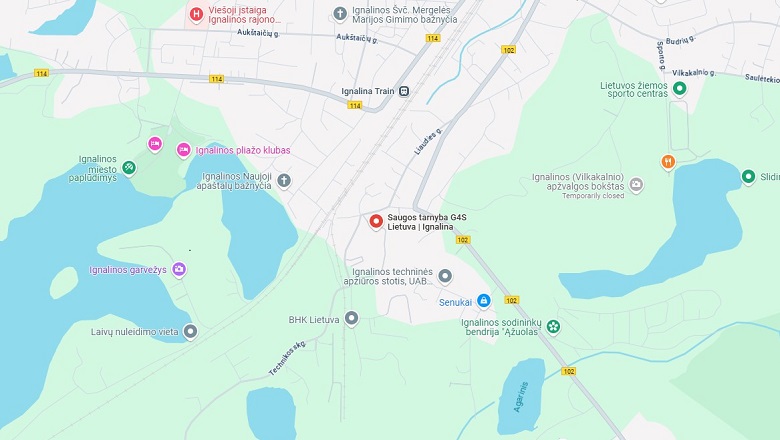Open the Ignalinos techninės apžiūros stotis marker
This screenshot has width=780, height=440.
point(445,276)
